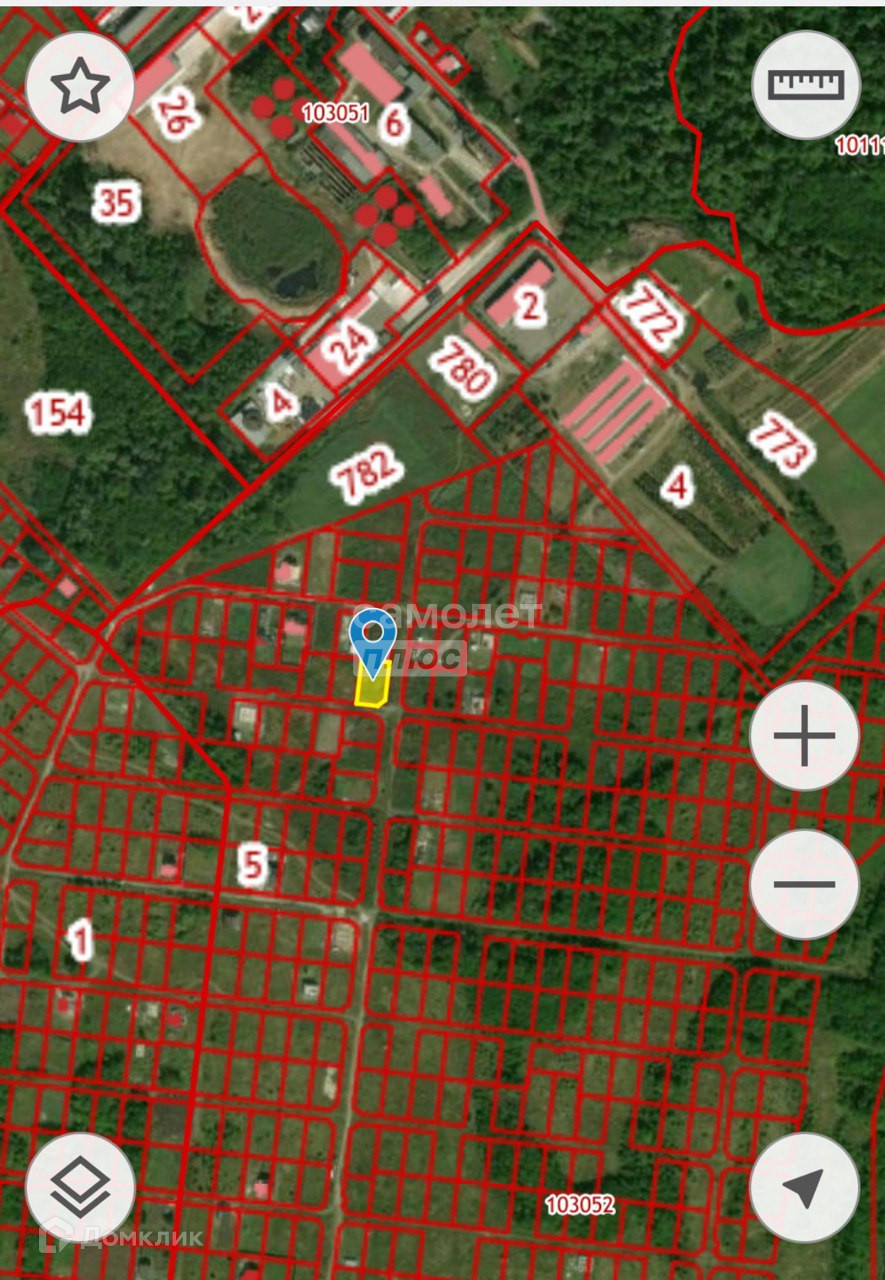Open the ruler measurement tool
885x1280 pixels.
pos(806,86)
